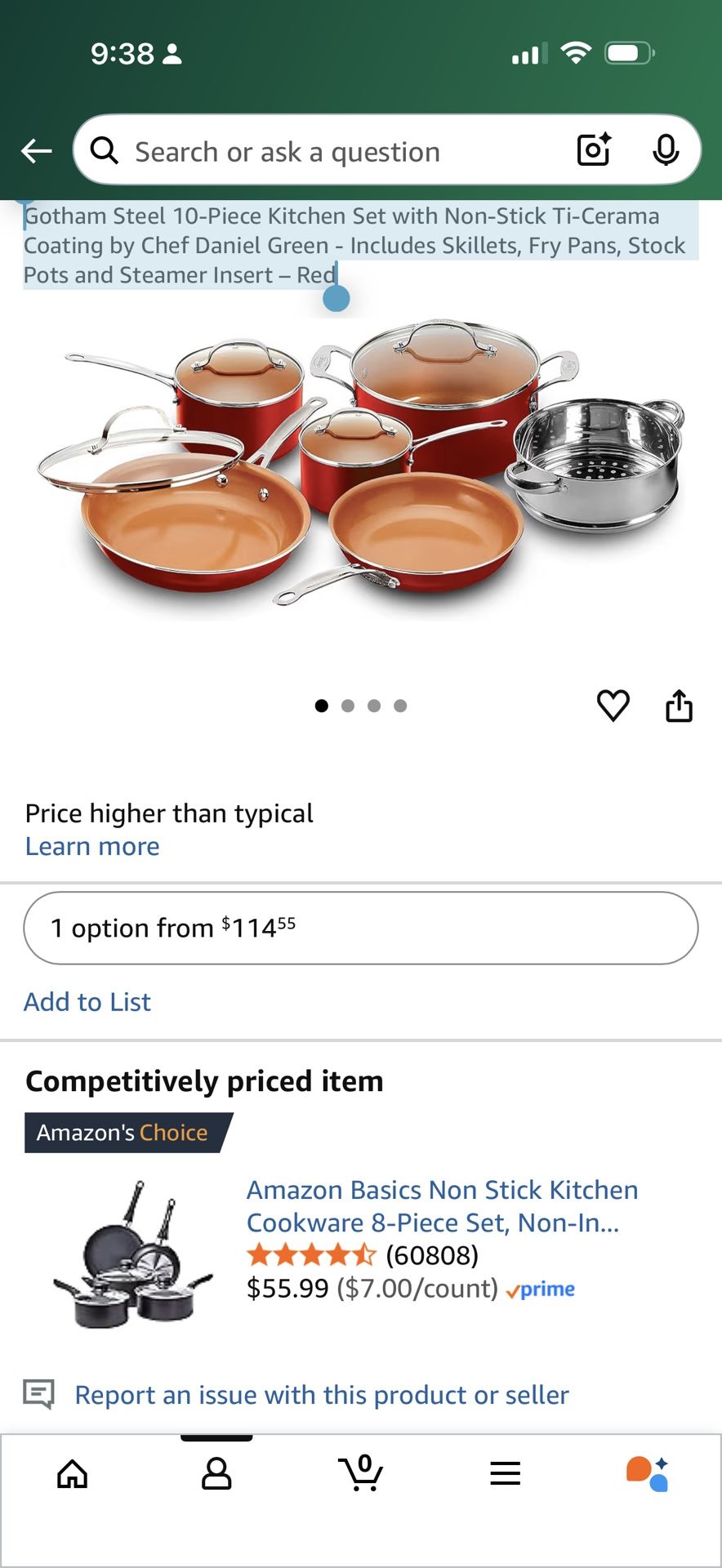
Task: Select the second image carousel dot
Action: pos(348,706)
